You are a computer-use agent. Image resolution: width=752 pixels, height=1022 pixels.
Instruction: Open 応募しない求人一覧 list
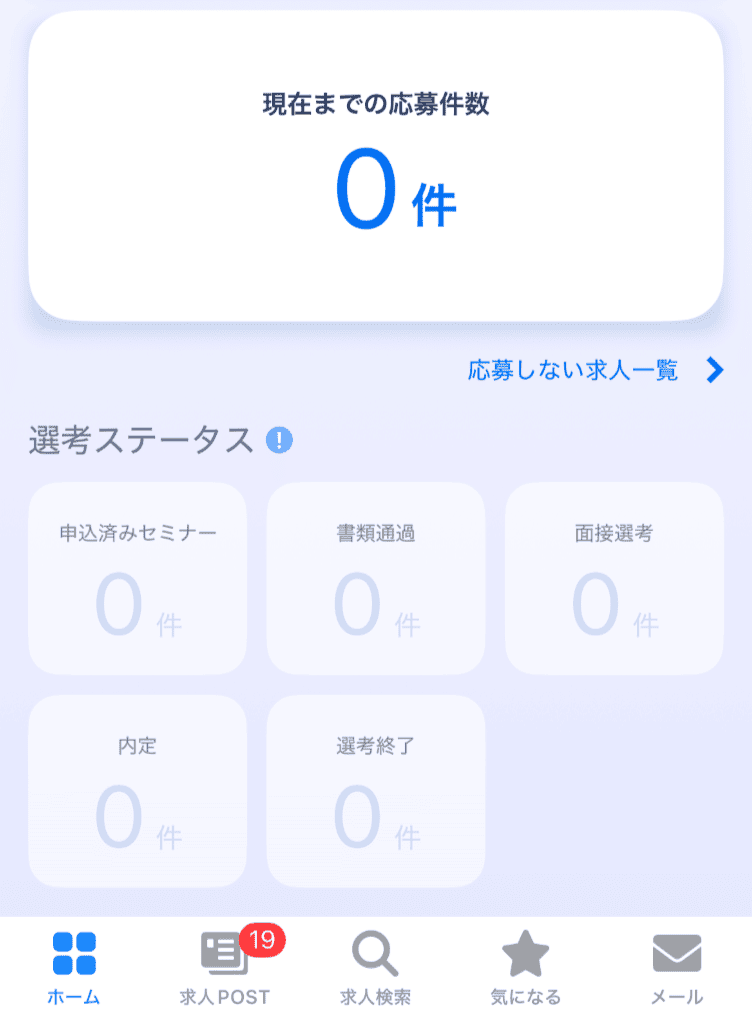[573, 370]
